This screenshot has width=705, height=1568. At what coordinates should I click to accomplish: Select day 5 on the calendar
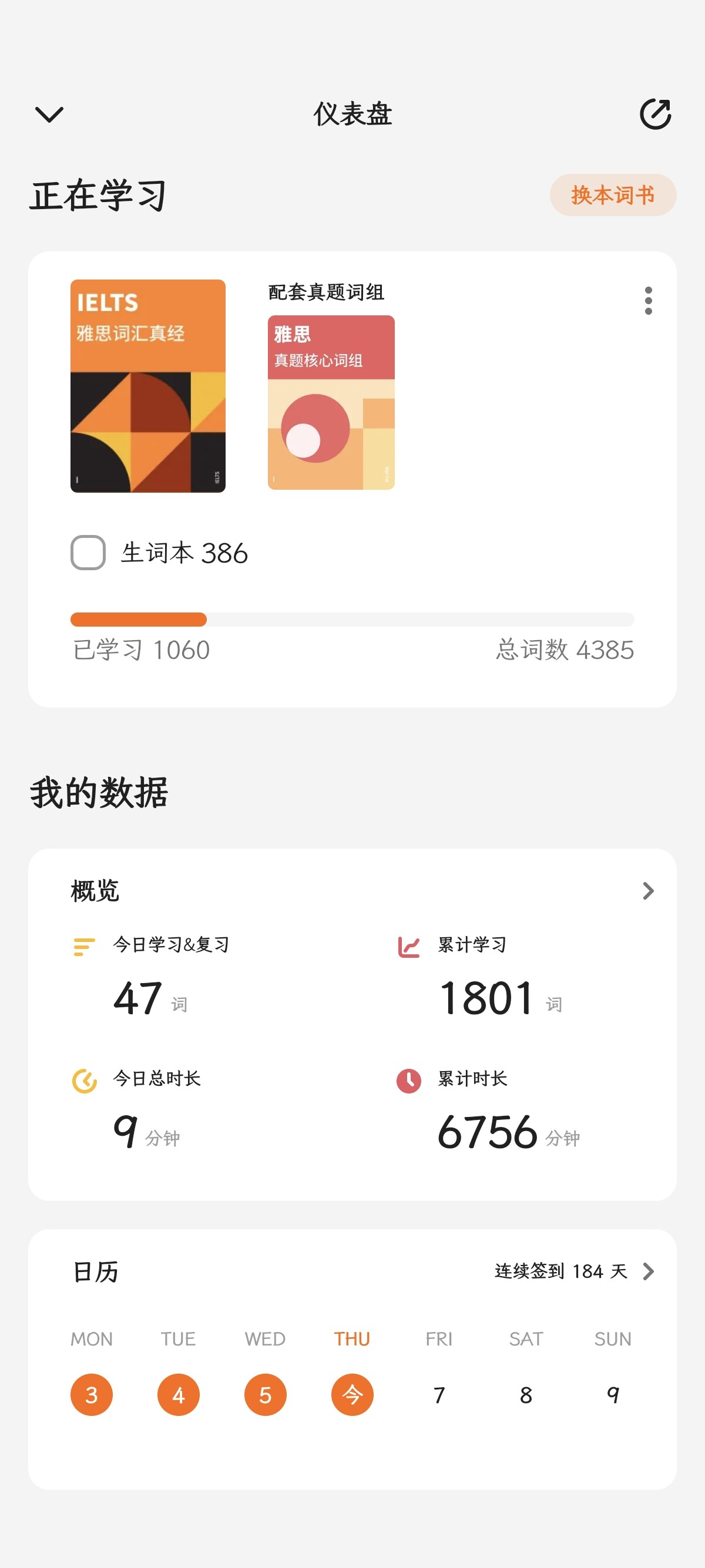pos(266,1395)
